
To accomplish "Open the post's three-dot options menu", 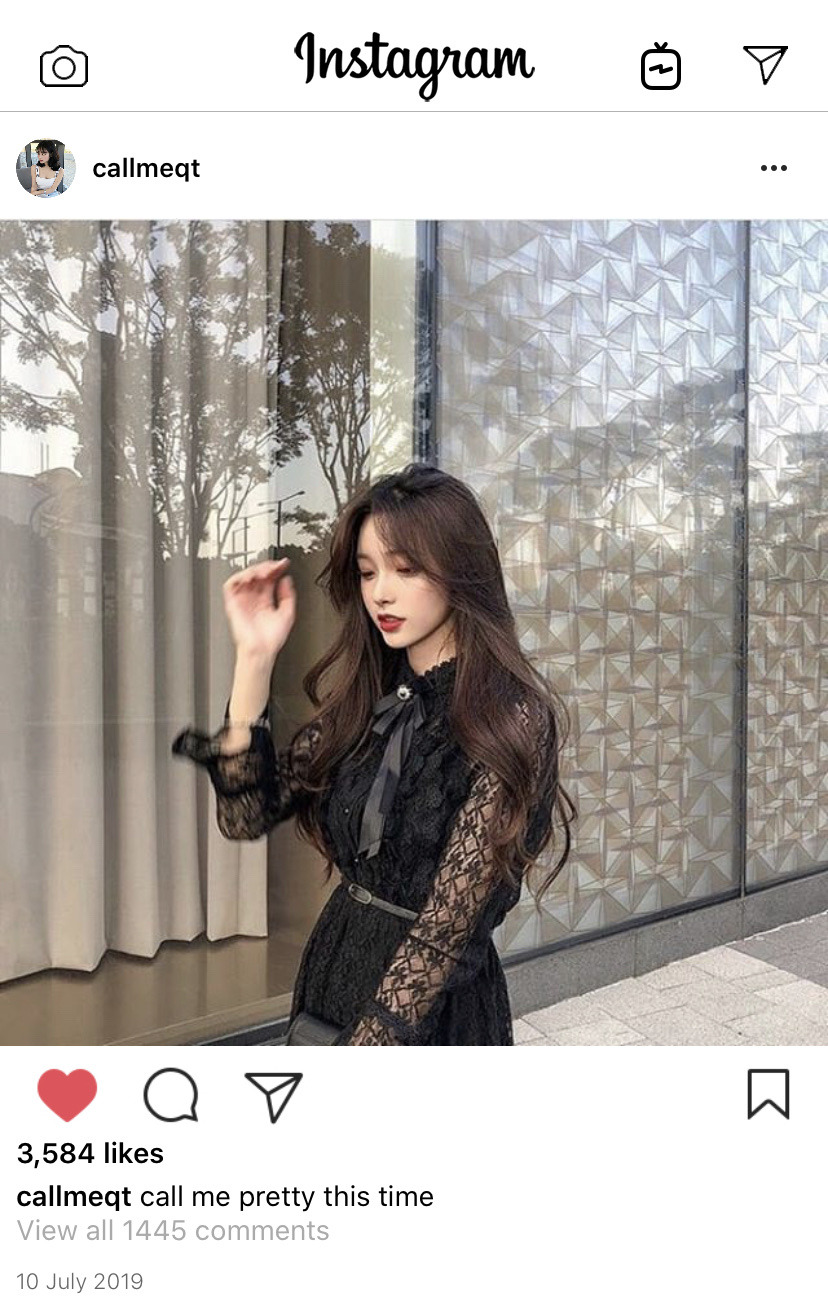I will 773,168.
